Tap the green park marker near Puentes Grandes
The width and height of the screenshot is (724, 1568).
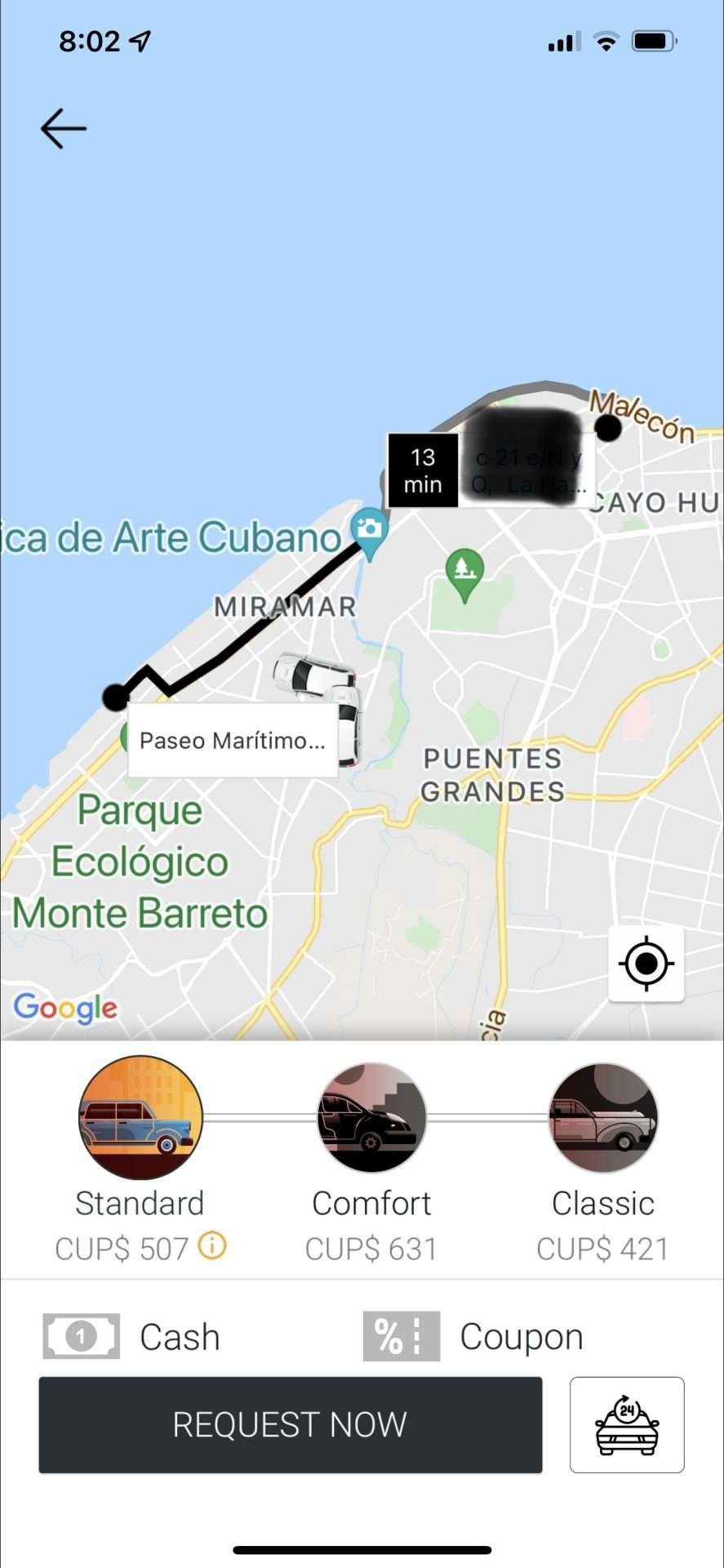click(464, 572)
